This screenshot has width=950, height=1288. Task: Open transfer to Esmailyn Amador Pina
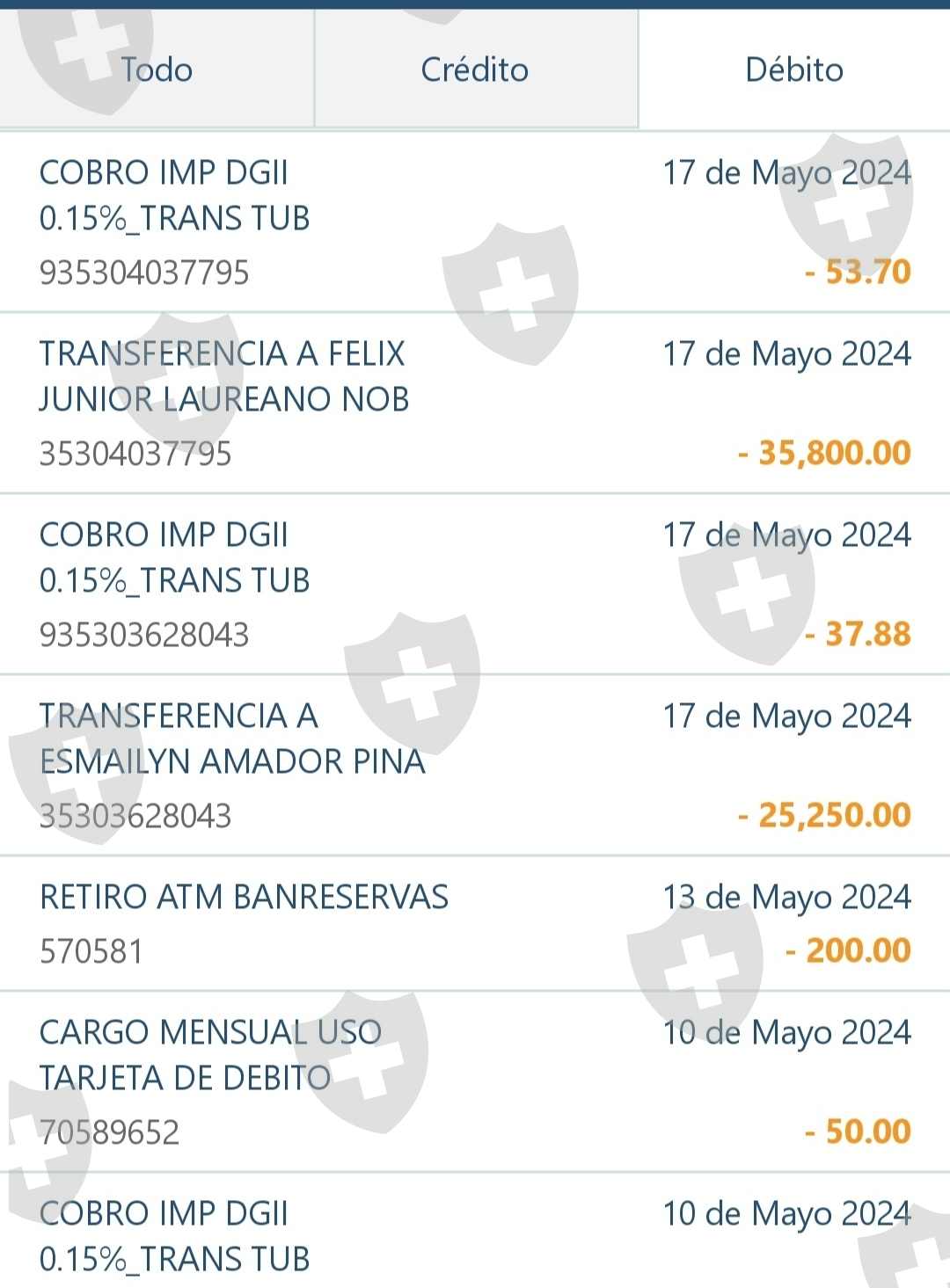[x=475, y=766]
